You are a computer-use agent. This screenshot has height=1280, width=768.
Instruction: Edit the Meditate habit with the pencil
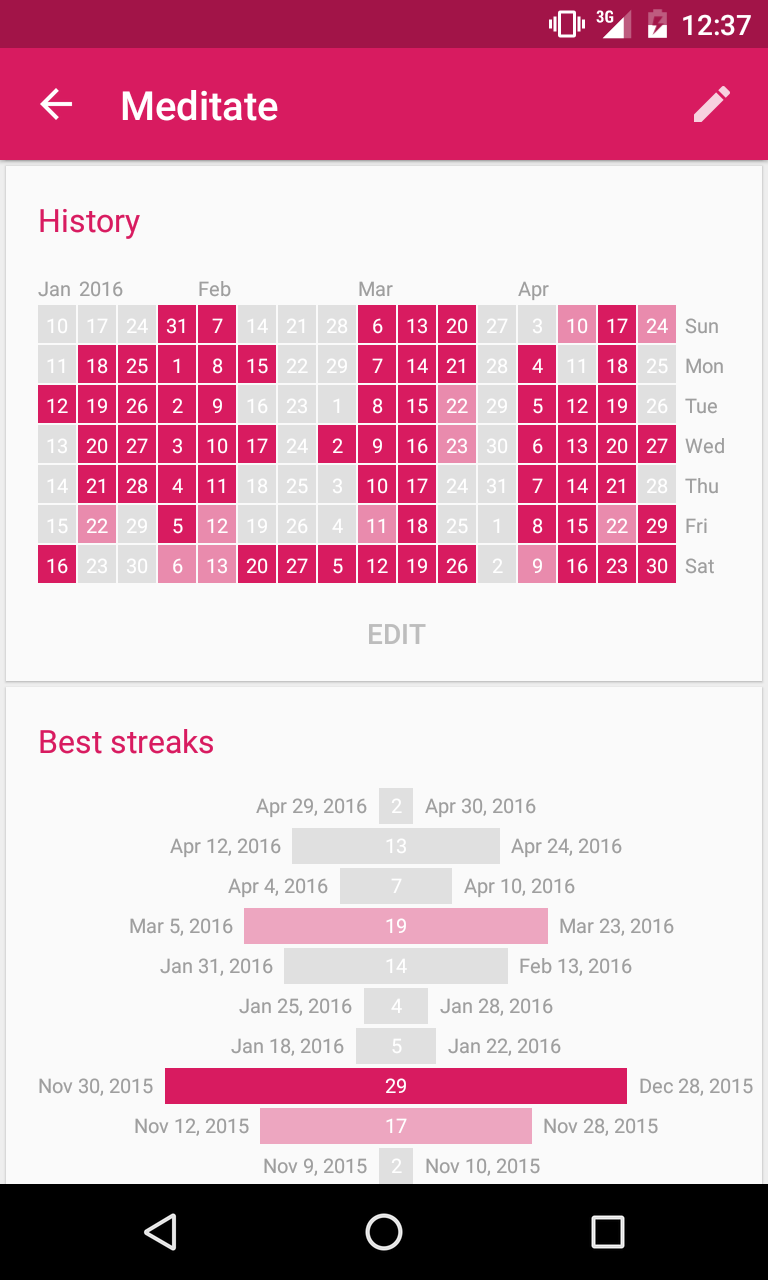712,105
